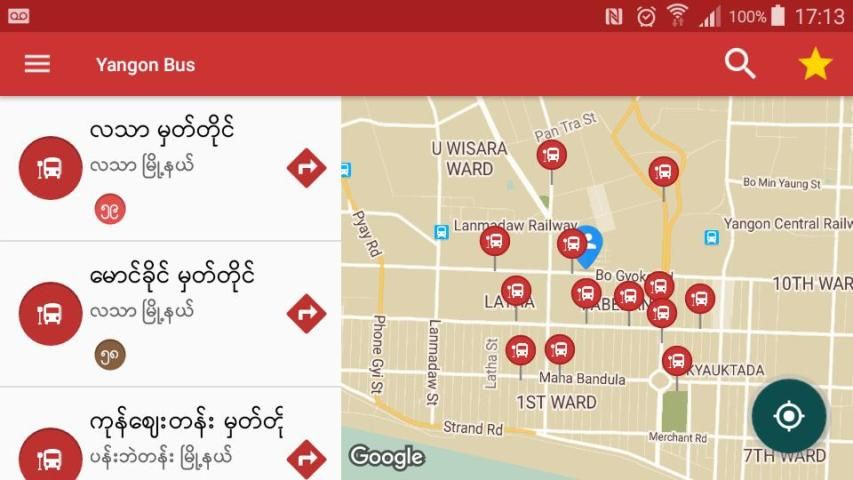The width and height of the screenshot is (853, 480).
Task: Select bus stop marker at Kyauktada
Action: tap(677, 361)
